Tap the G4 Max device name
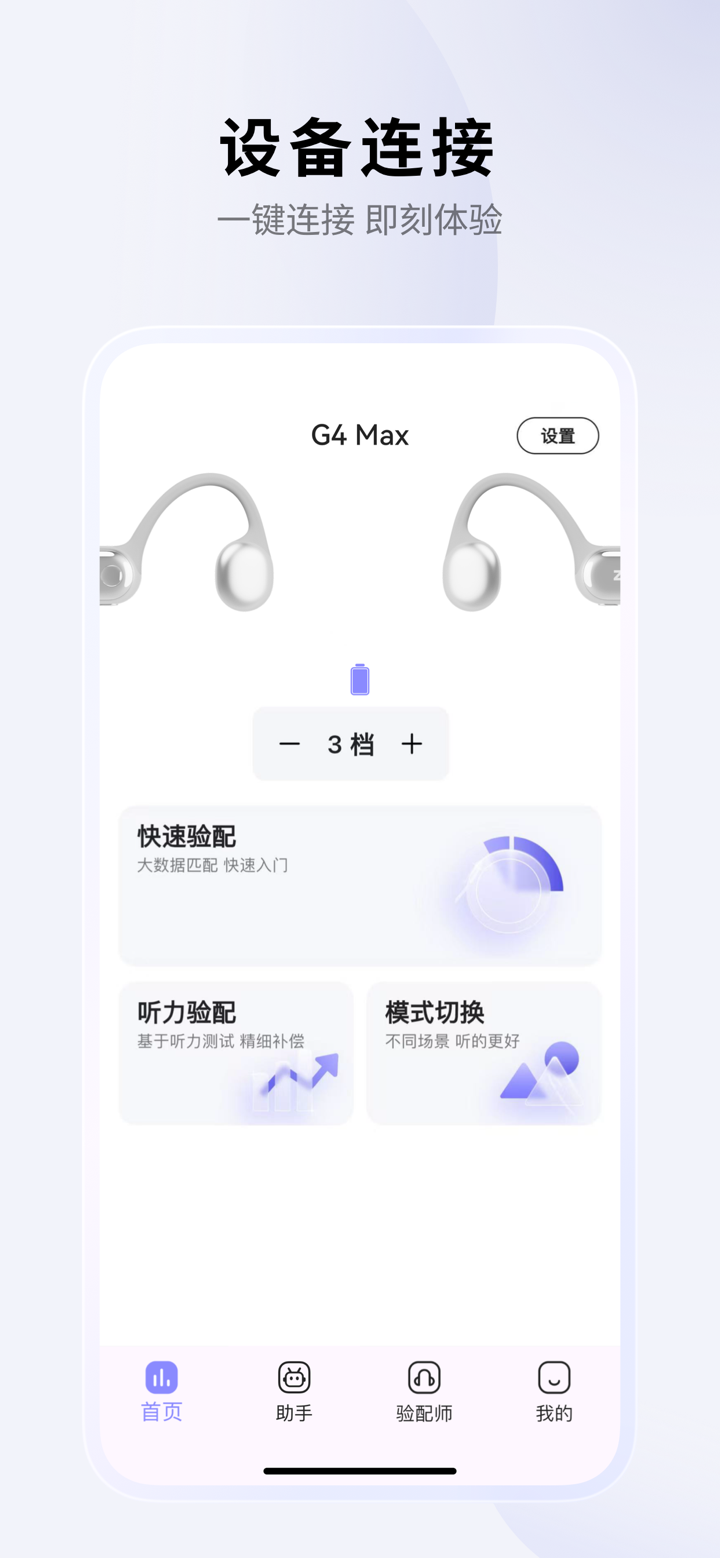Image resolution: width=720 pixels, height=1558 pixels. pos(358,435)
